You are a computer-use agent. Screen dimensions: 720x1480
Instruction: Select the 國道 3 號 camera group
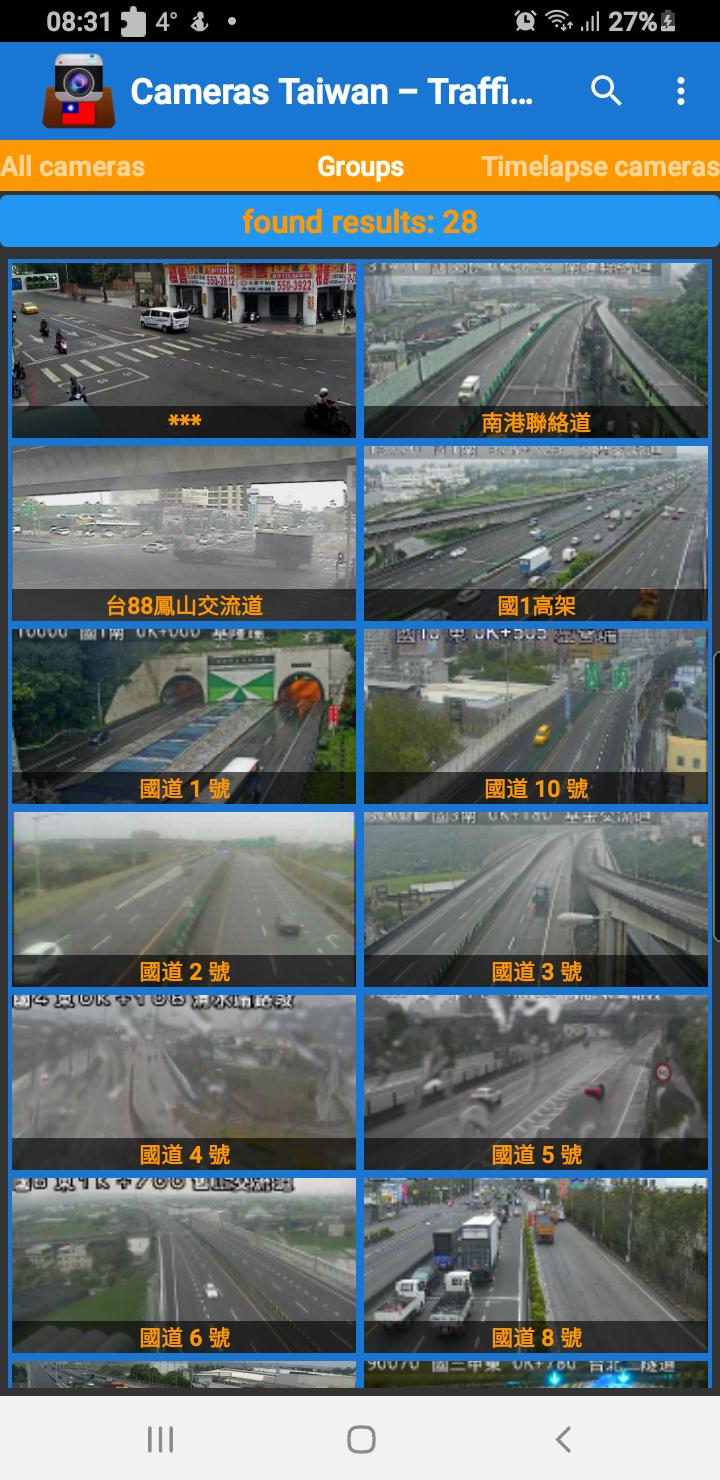(536, 899)
